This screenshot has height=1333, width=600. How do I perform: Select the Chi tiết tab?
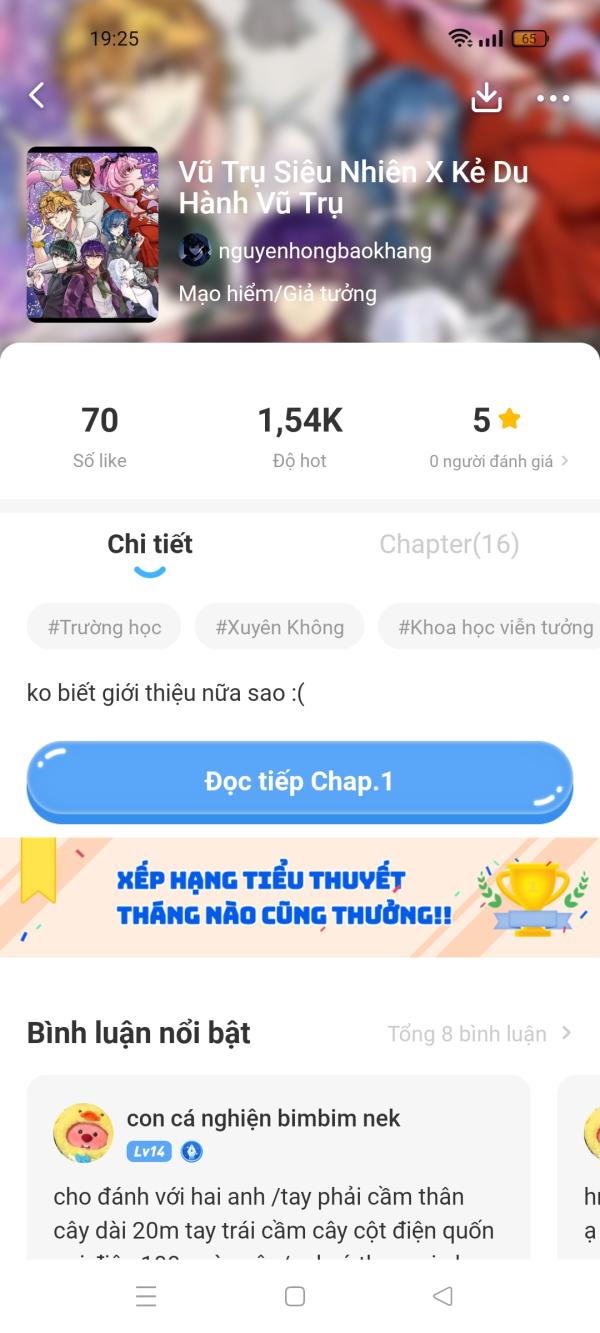(150, 544)
